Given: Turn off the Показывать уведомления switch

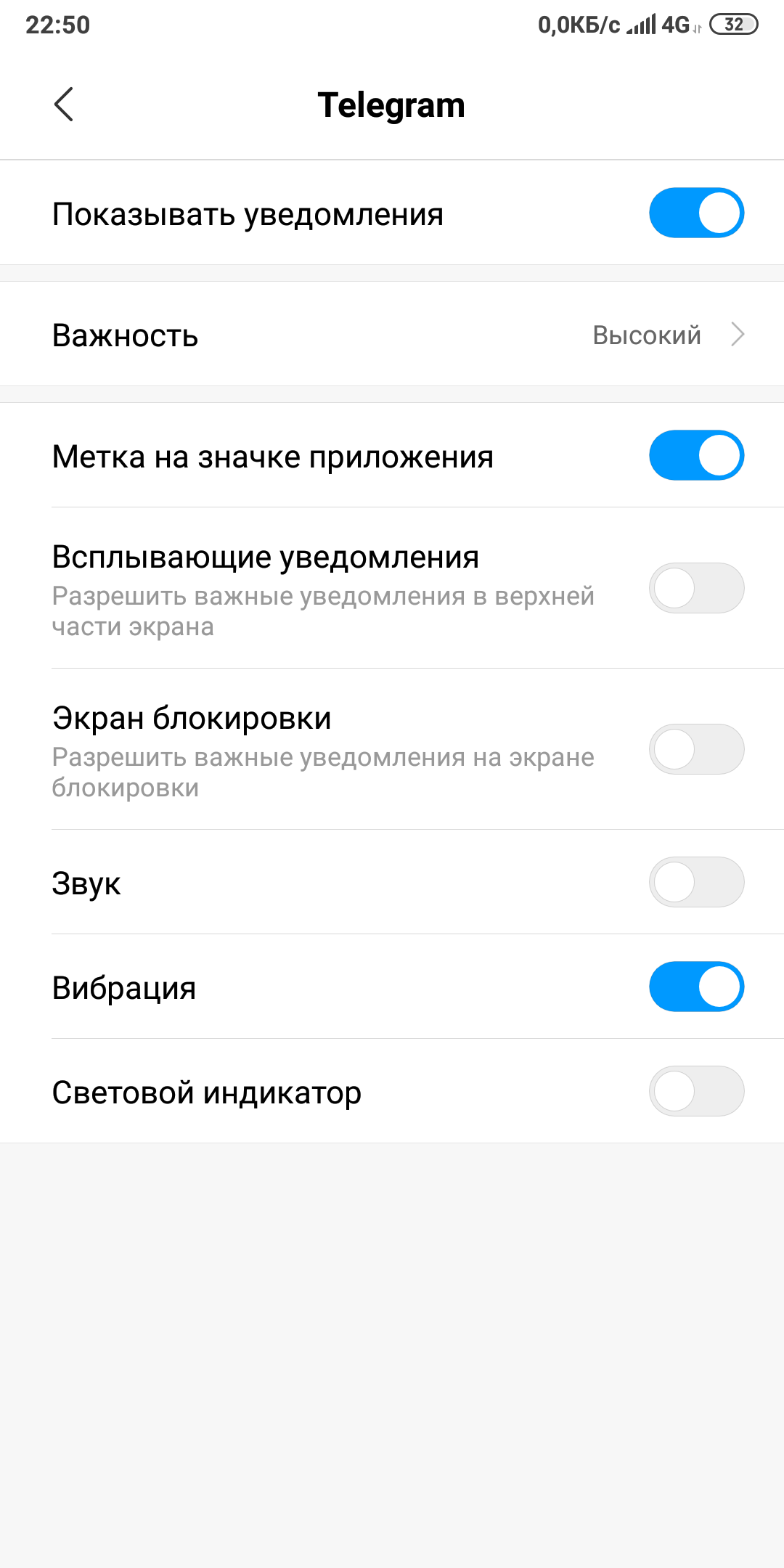Looking at the screenshot, I should coord(695,213).
